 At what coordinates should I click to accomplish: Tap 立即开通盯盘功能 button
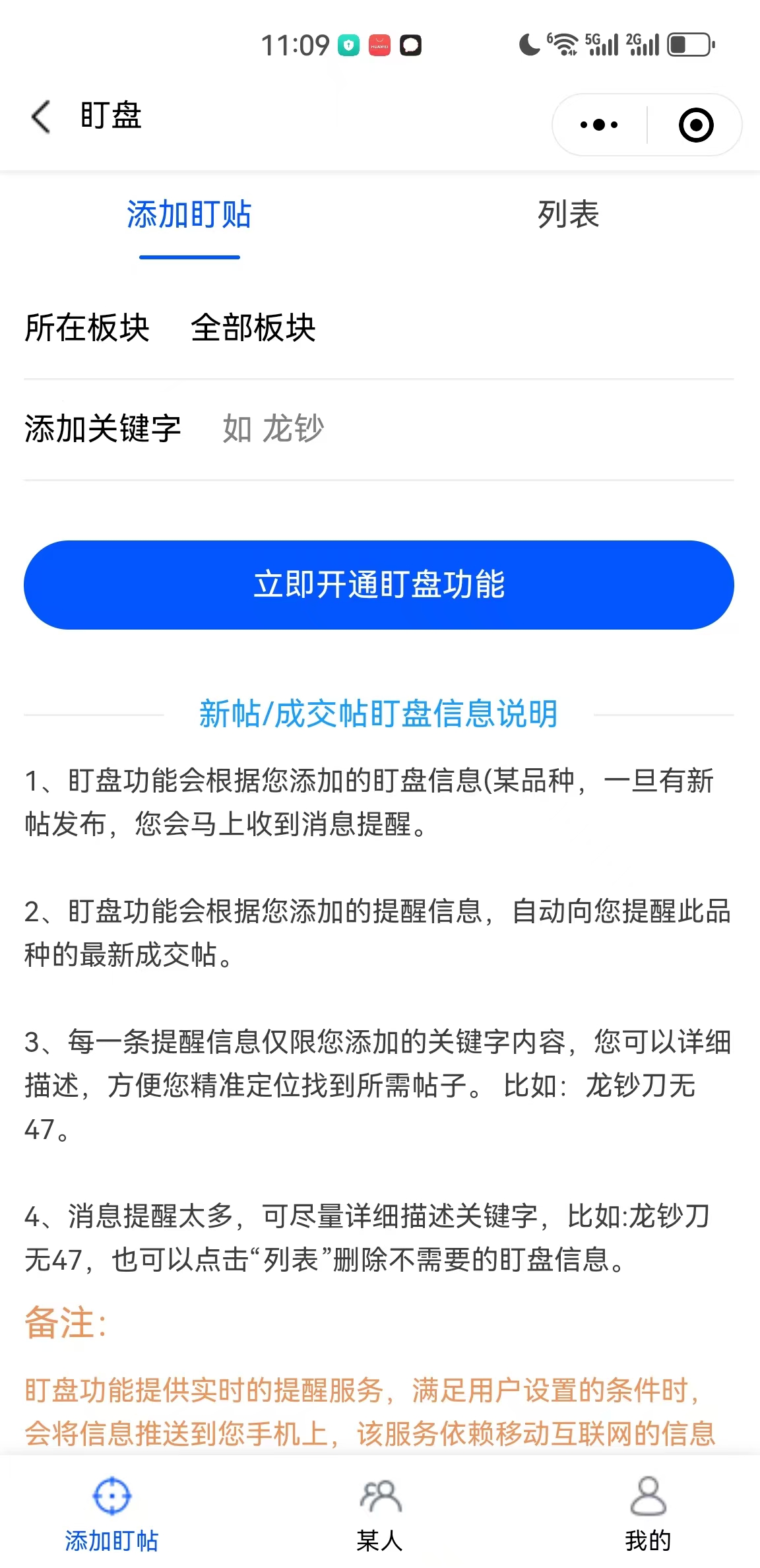pos(379,585)
